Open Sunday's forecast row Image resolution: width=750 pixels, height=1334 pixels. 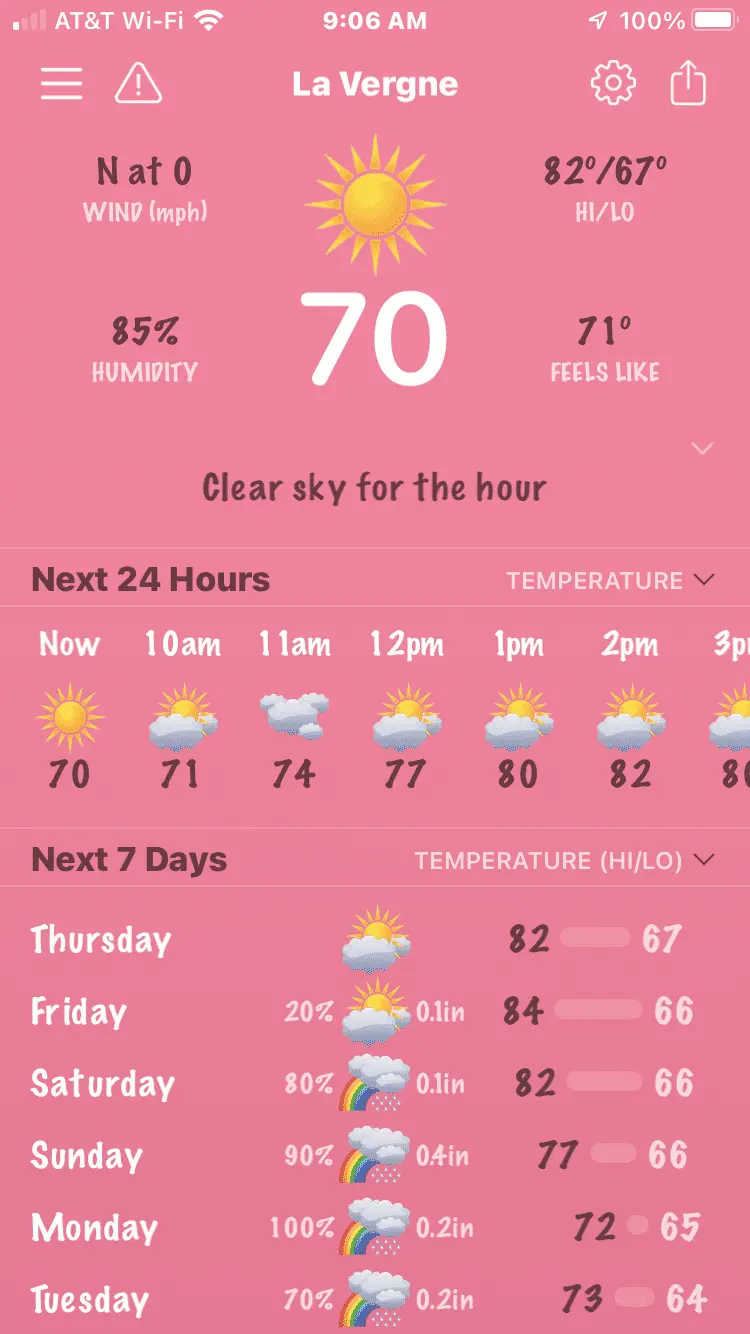(x=375, y=1155)
